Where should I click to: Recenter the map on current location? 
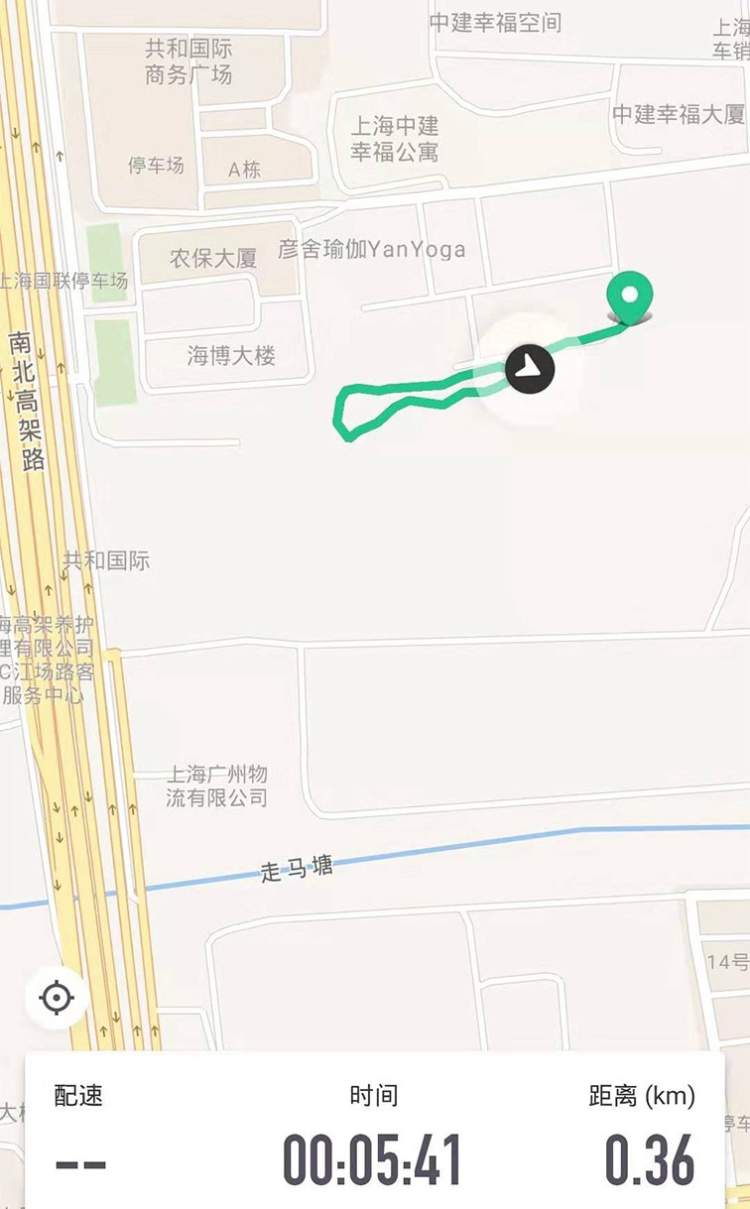(56, 997)
